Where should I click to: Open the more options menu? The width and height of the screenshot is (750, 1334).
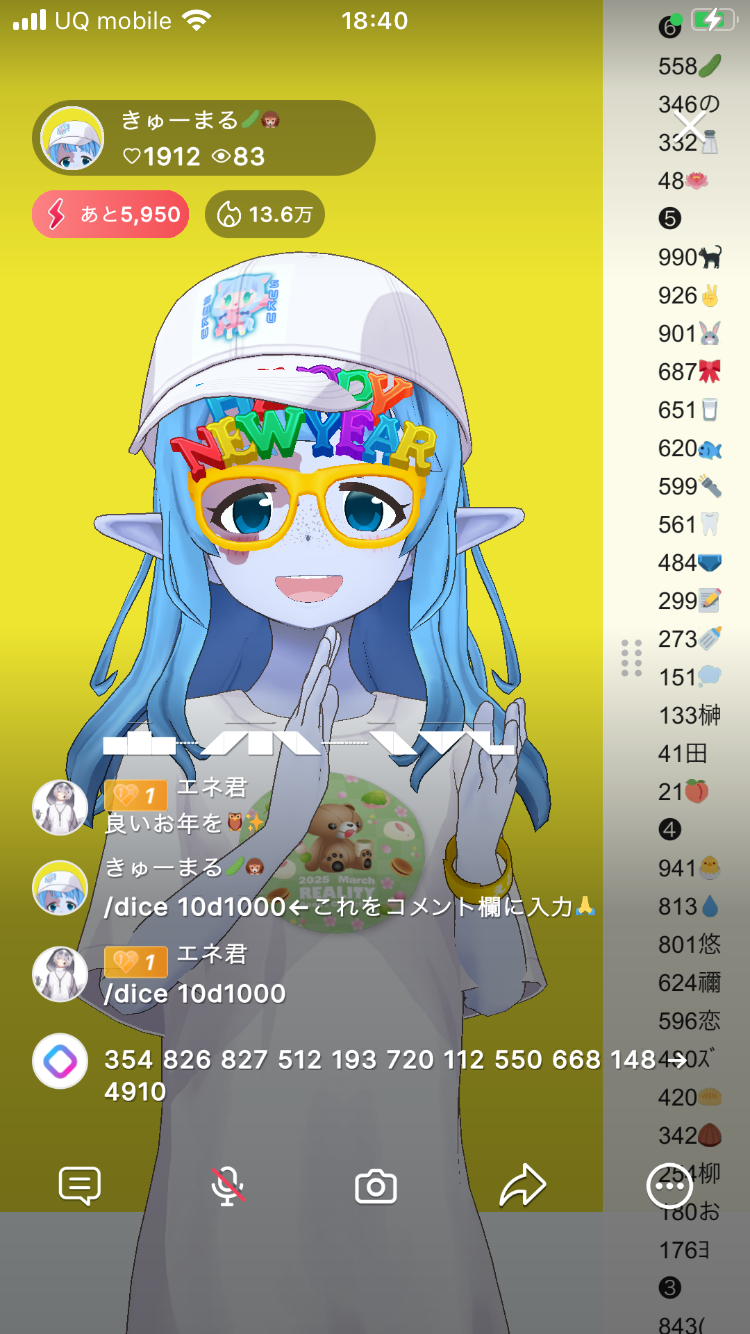tap(669, 1187)
